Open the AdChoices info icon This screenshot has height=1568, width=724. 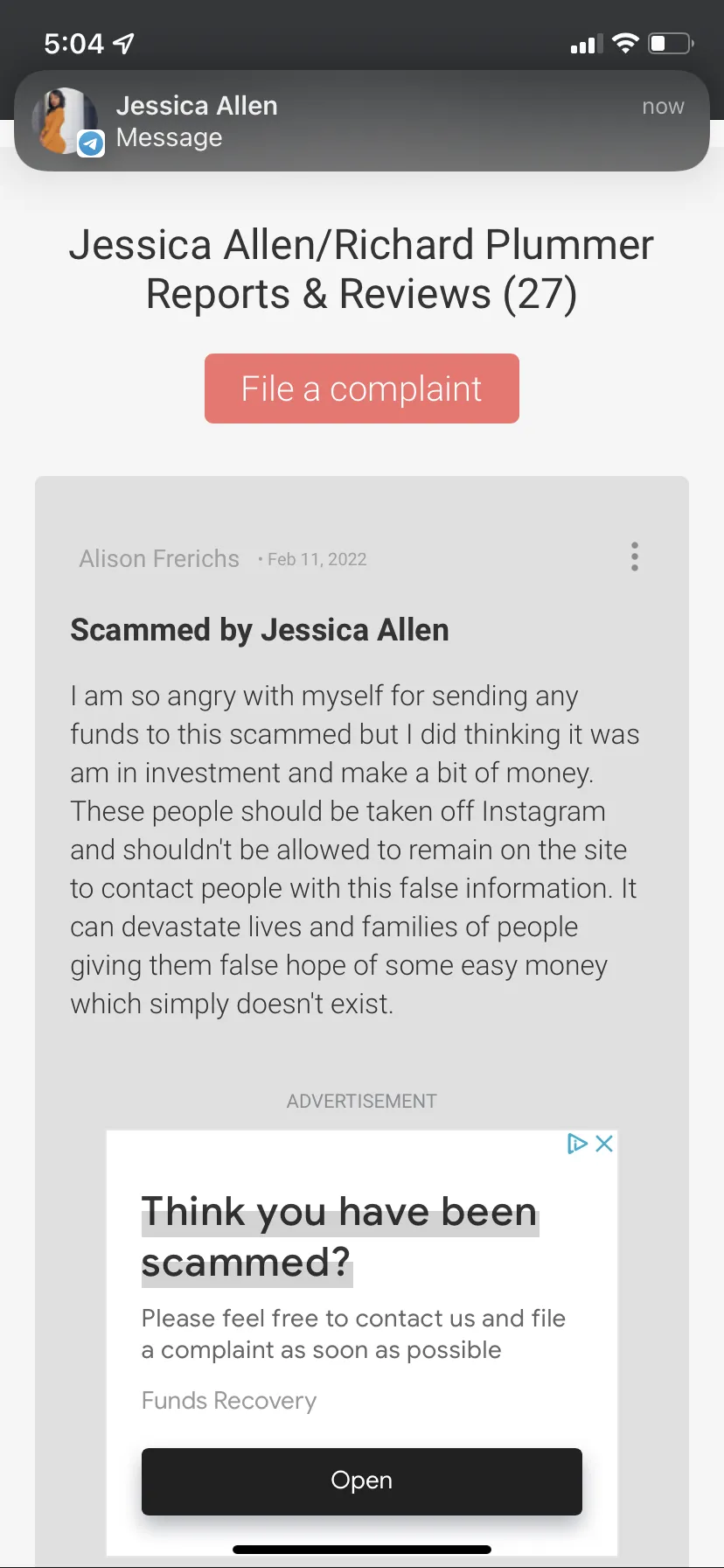[x=577, y=1144]
